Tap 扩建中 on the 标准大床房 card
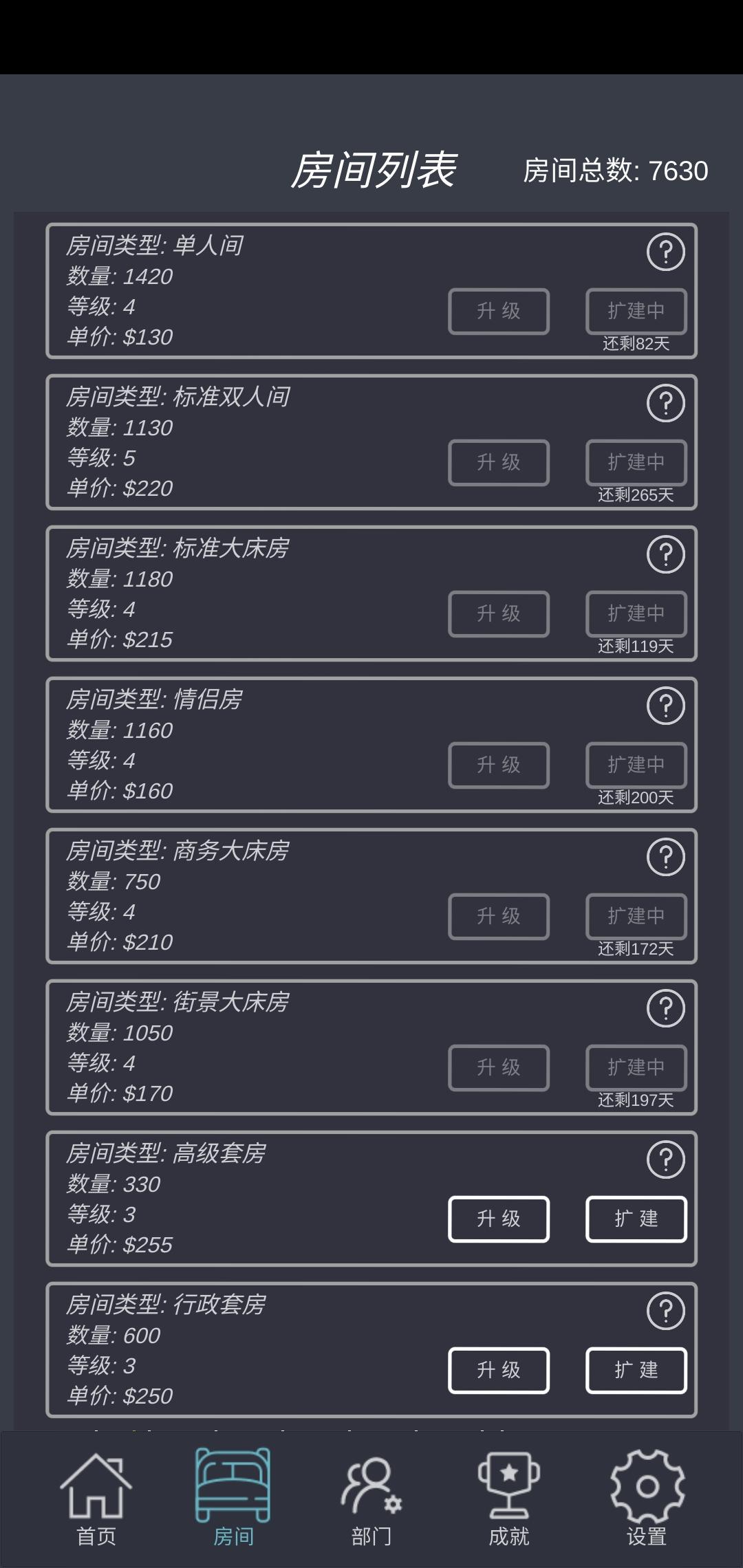Viewport: 743px width, 1568px height. (x=636, y=614)
